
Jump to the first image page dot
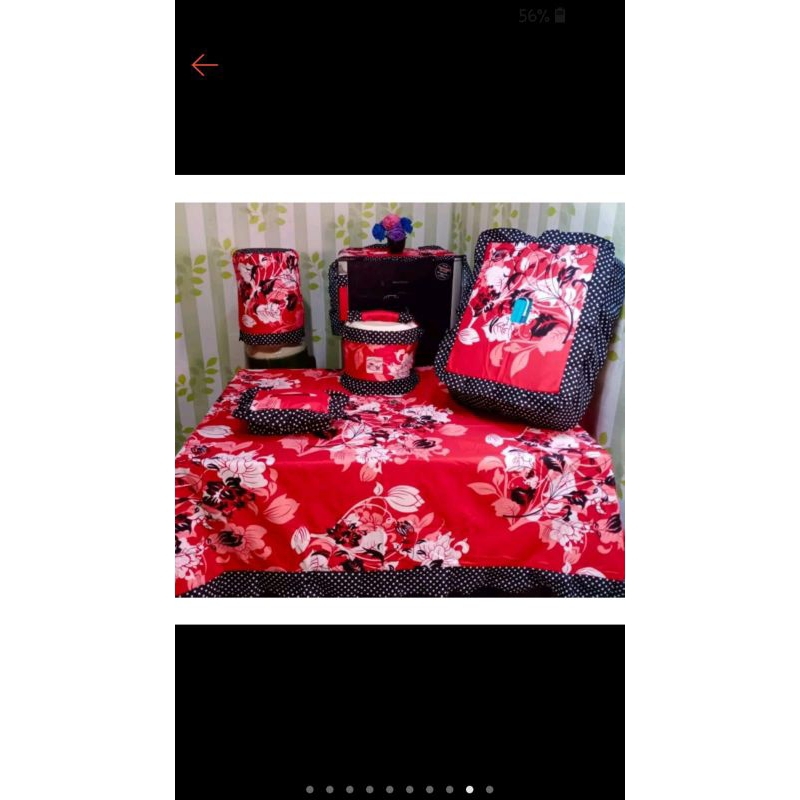pos(310,789)
